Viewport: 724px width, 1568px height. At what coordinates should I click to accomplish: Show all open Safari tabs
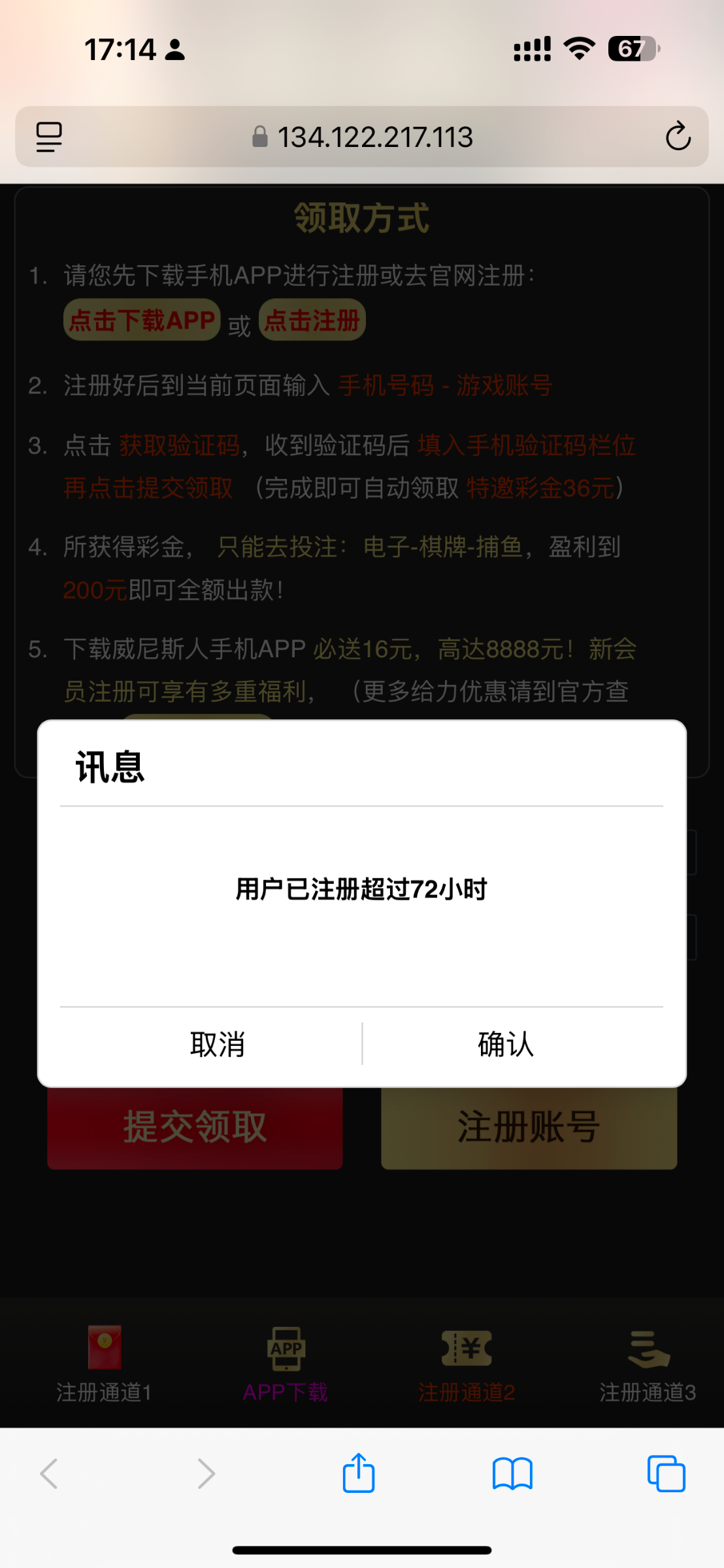pyautogui.click(x=666, y=1474)
